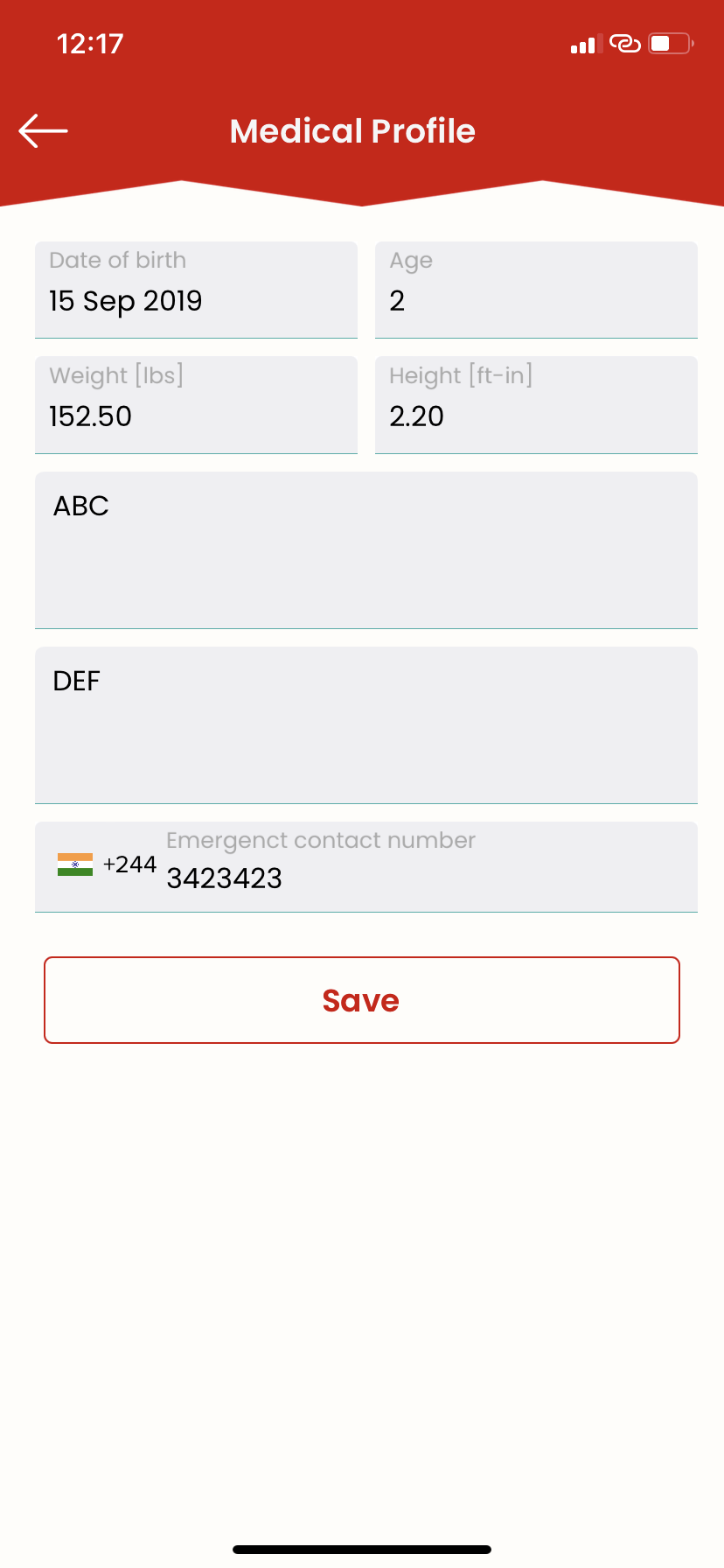The image size is (724, 1568).
Task: Tap the text box containing DEF
Action: [366, 725]
